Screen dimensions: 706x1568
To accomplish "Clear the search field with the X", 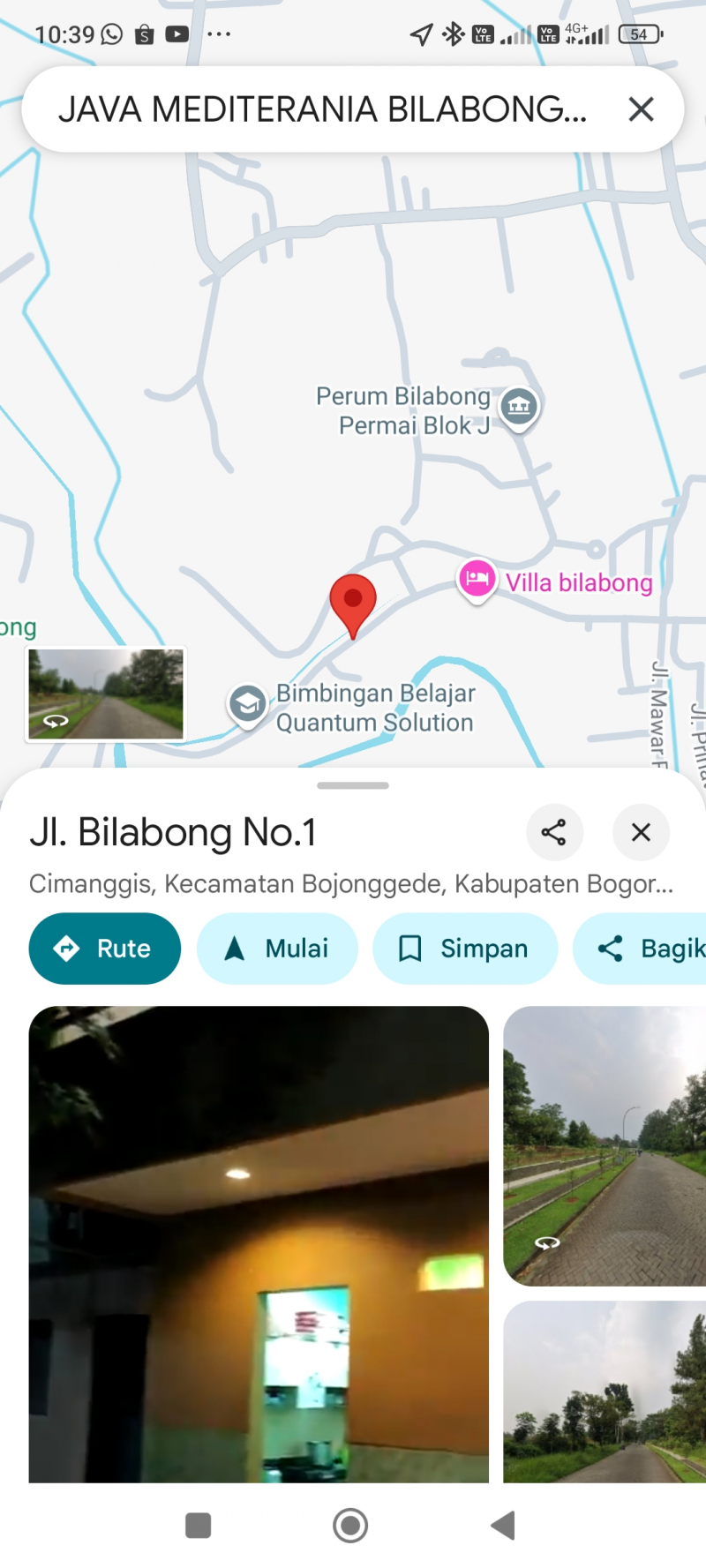I will click(x=641, y=109).
